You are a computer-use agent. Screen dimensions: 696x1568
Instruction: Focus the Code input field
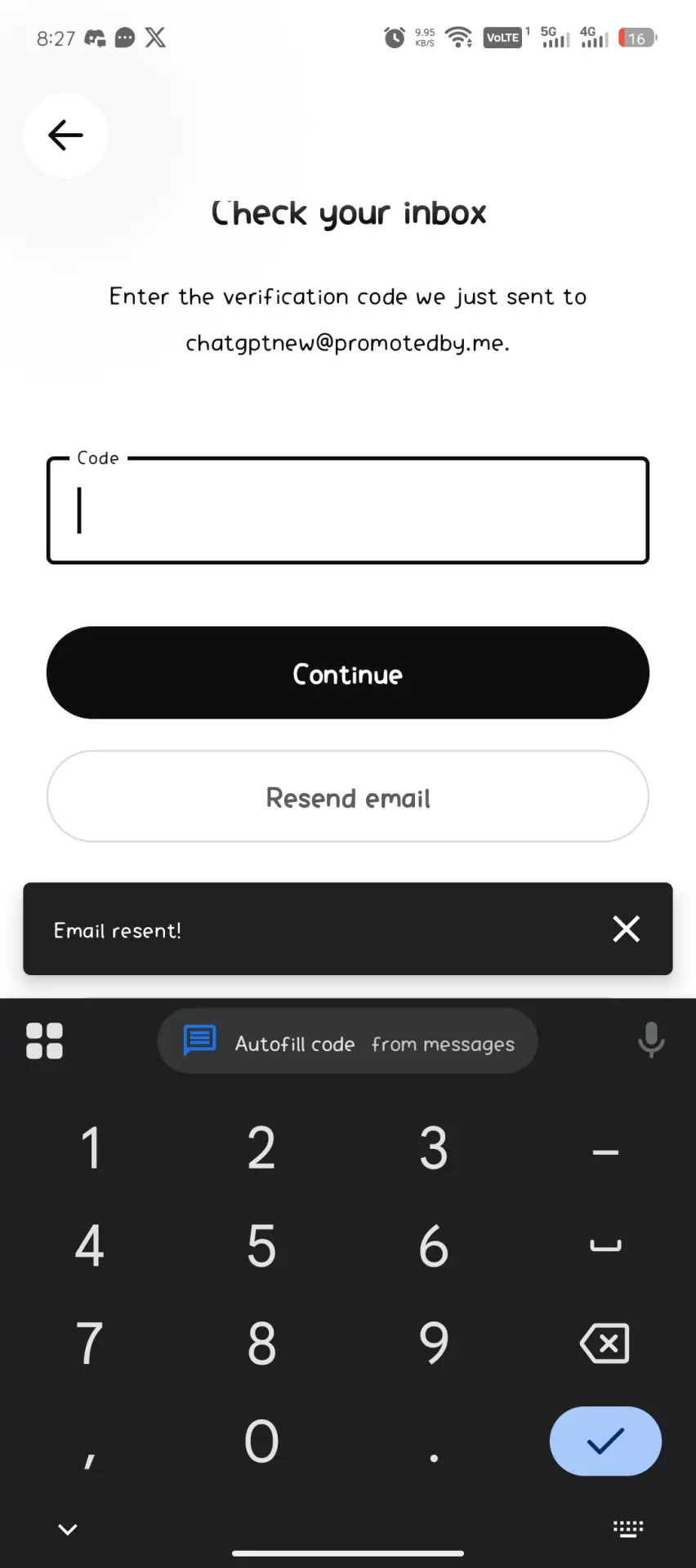(348, 510)
